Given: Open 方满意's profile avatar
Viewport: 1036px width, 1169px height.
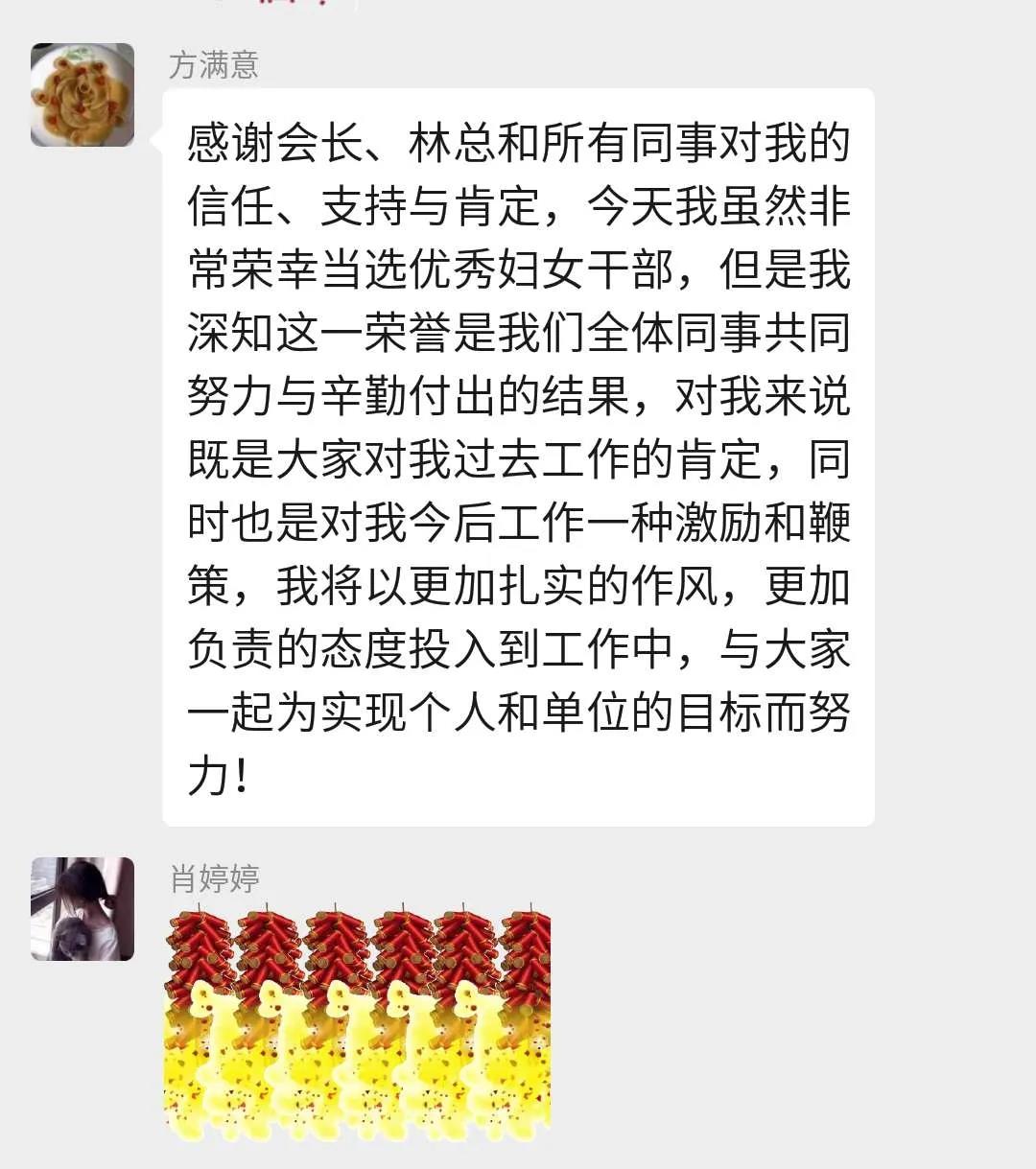Looking at the screenshot, I should tap(82, 95).
